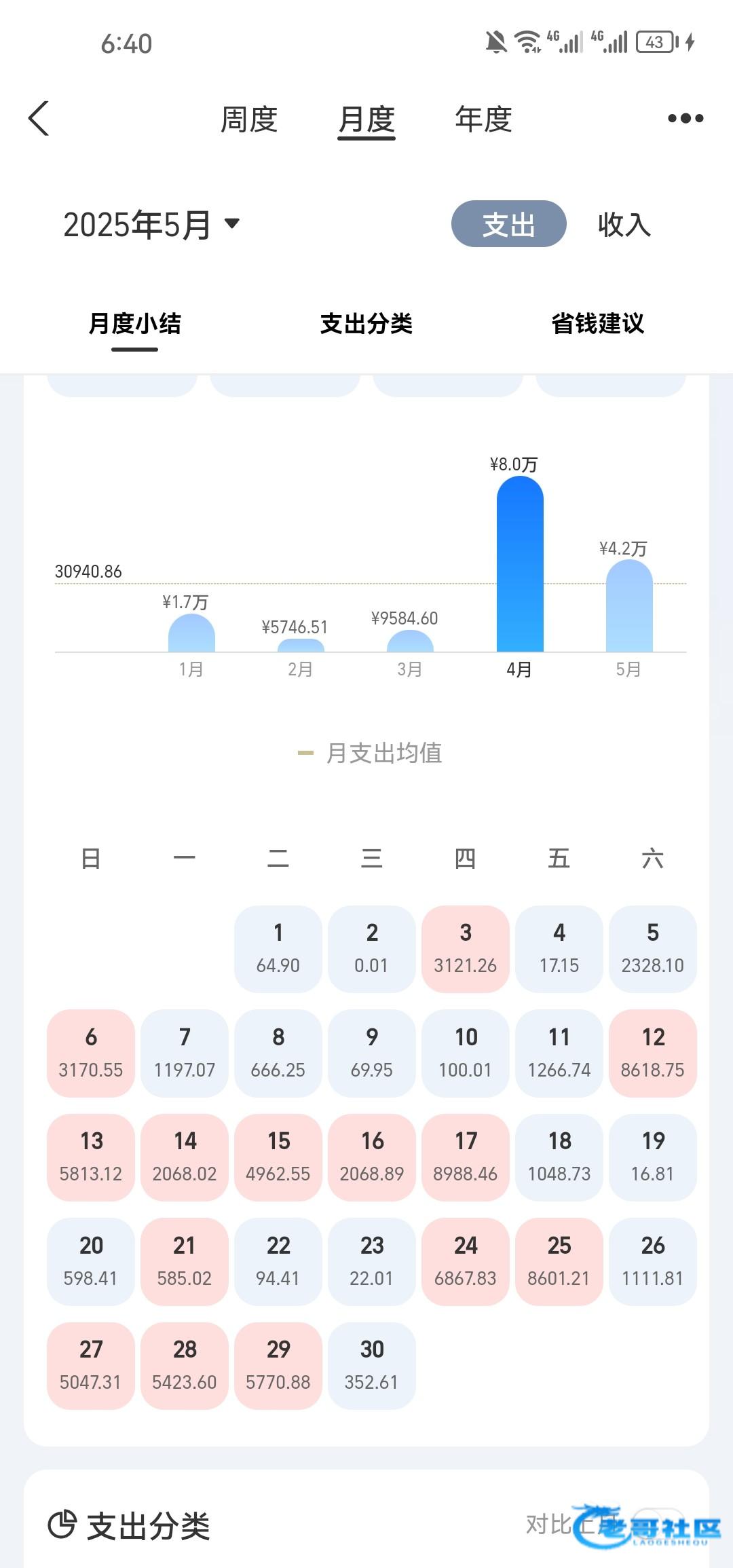733x1568 pixels.
Task: Select the 月度 tab
Action: 366,121
